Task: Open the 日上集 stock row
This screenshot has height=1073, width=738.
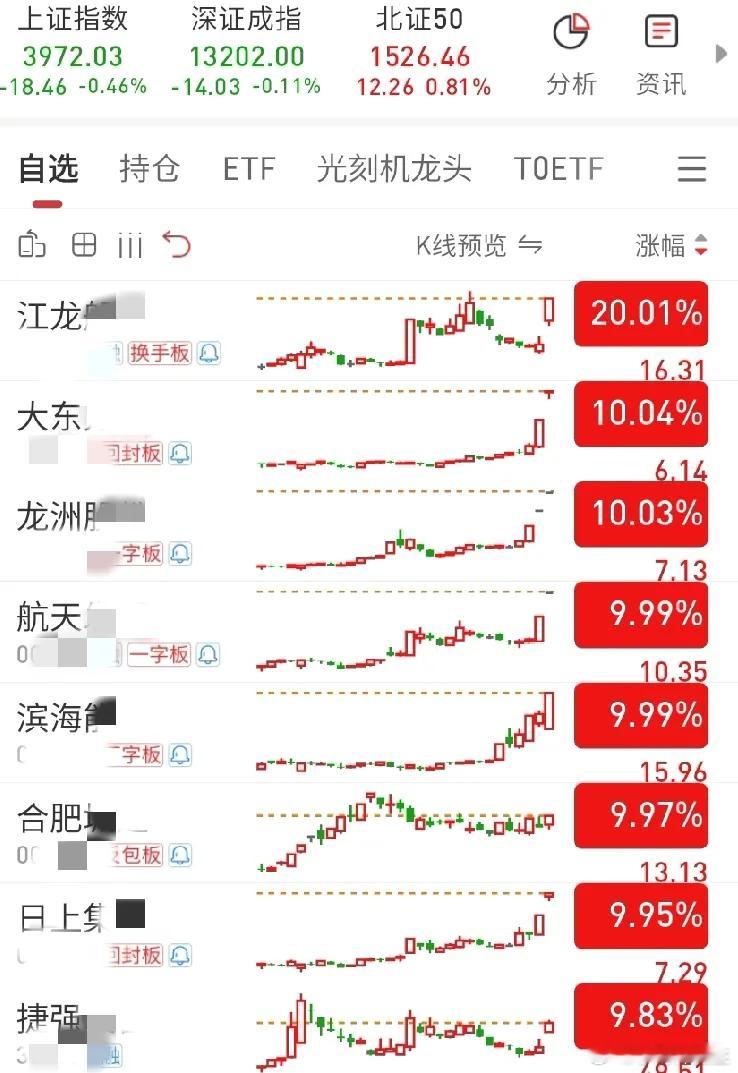Action: pos(369,933)
